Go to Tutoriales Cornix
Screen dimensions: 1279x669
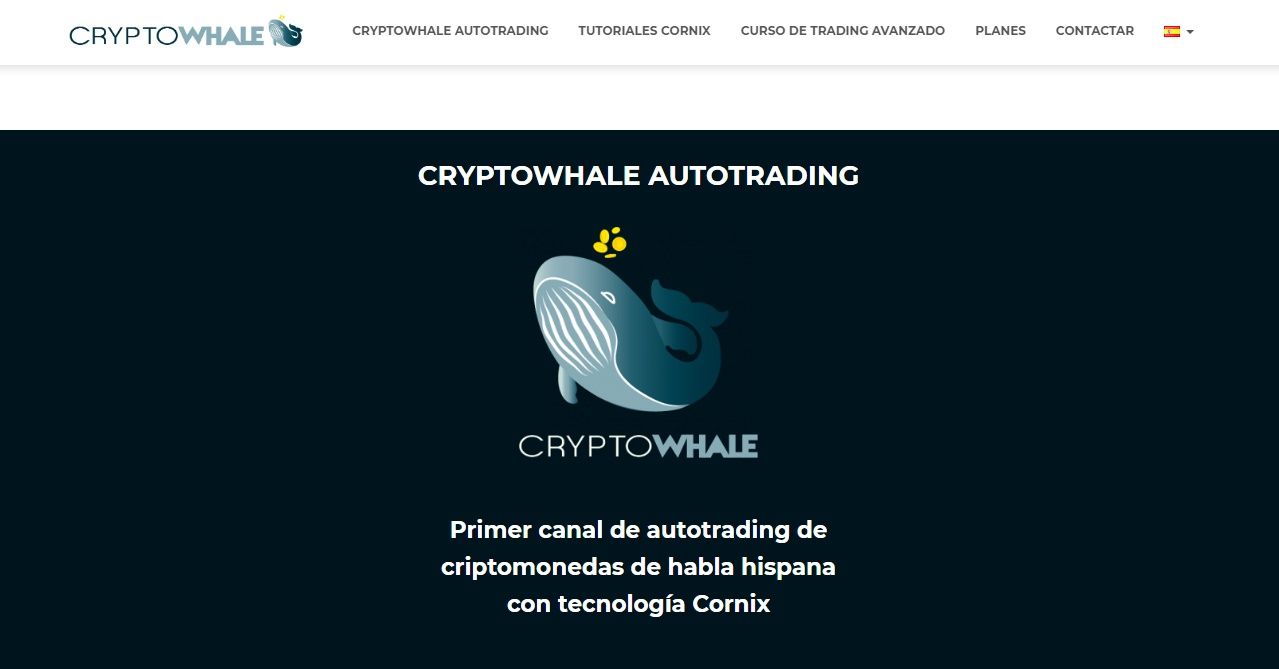644,31
